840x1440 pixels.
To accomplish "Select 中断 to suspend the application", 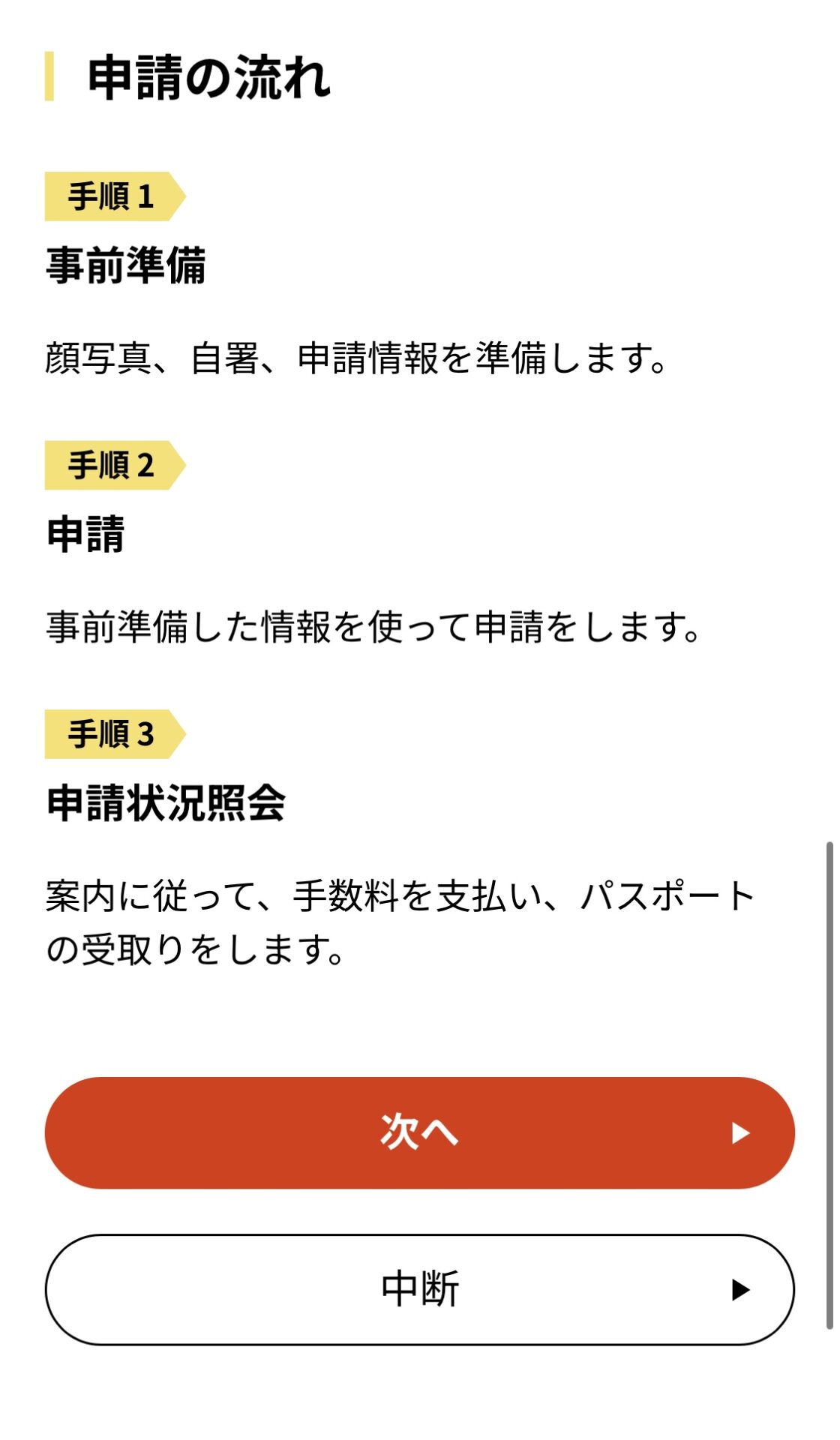I will 420,1289.
